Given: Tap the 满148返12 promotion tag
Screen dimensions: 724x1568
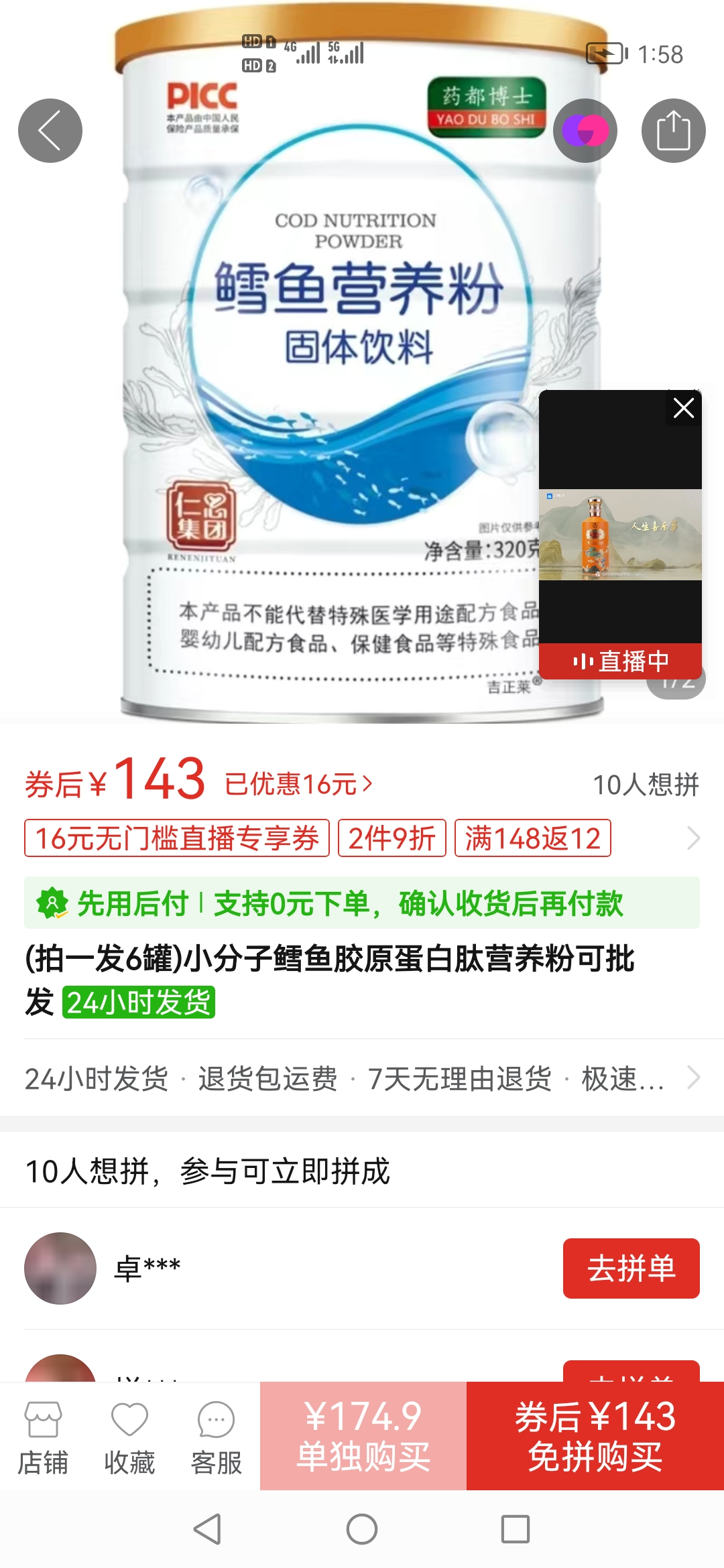Looking at the screenshot, I should tap(533, 838).
